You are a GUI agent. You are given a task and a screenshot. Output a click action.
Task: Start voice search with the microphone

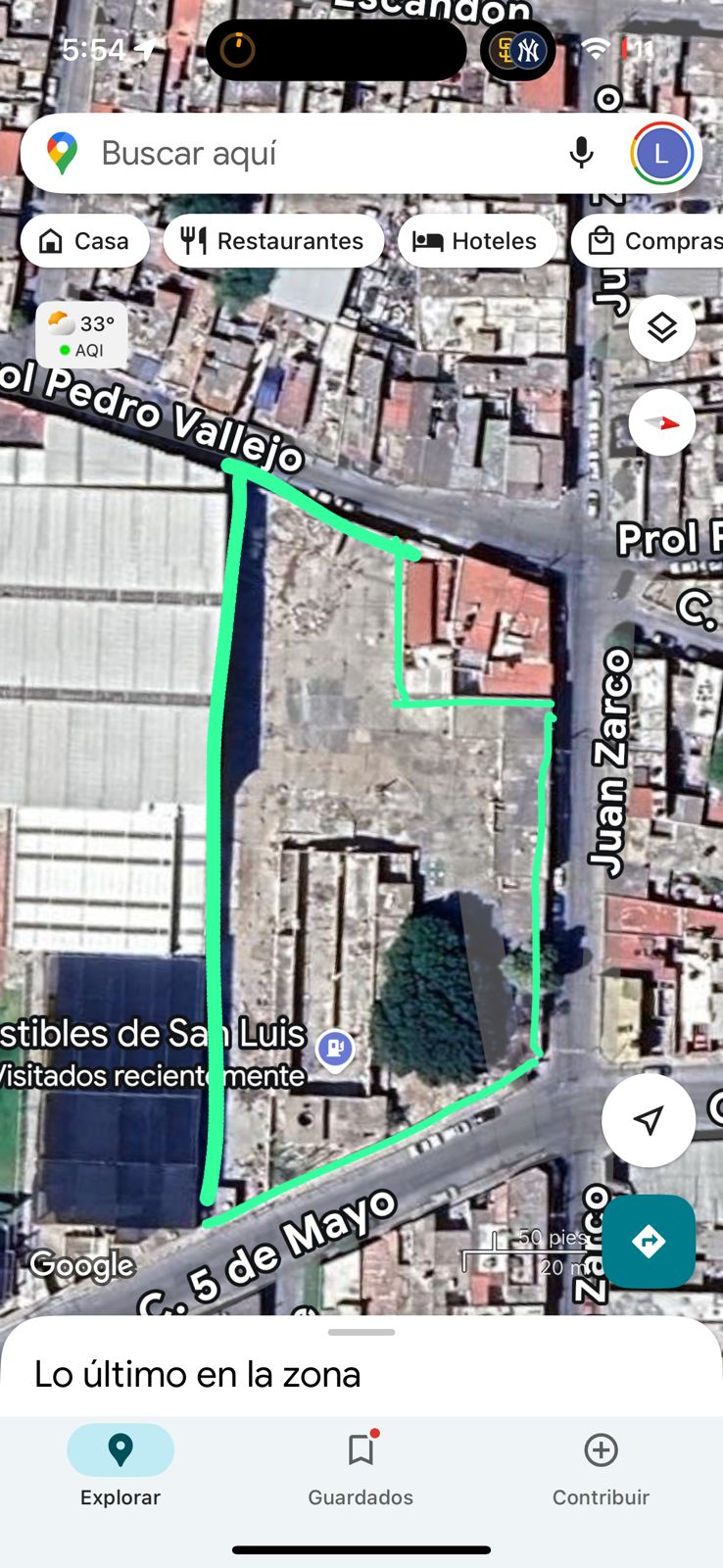point(582,153)
